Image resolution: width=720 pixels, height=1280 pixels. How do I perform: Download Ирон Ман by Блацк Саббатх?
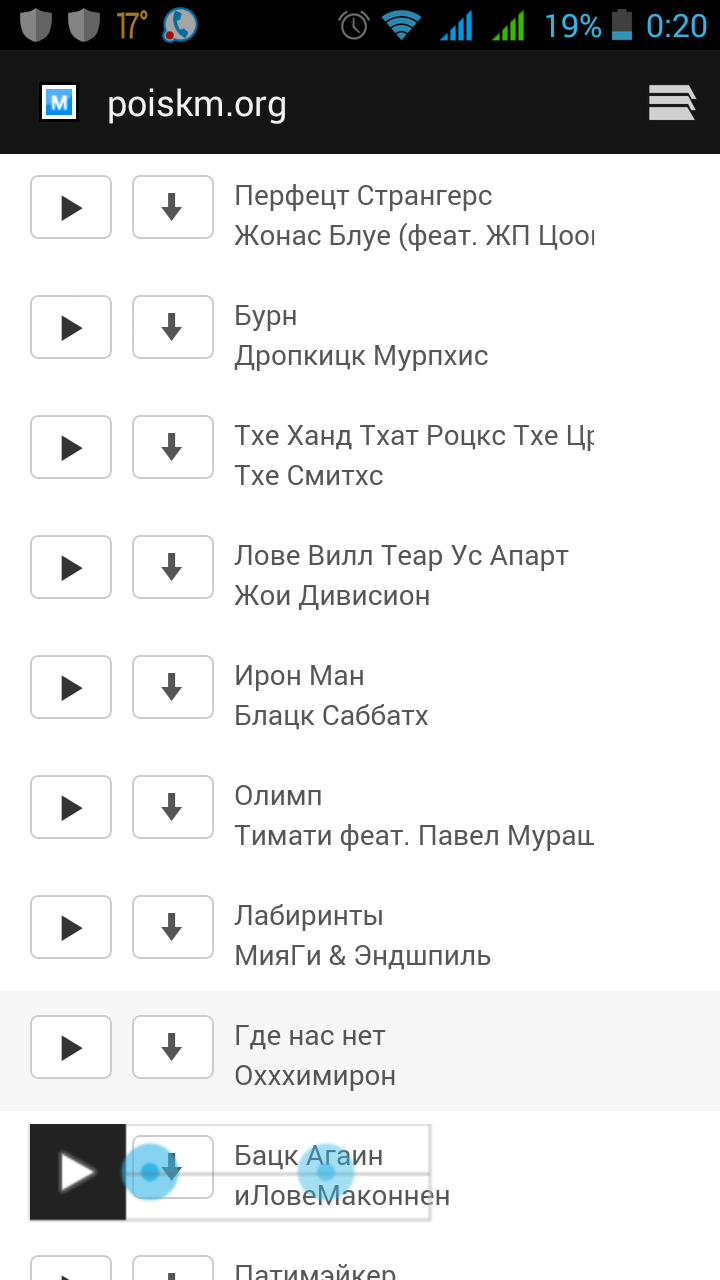[x=173, y=687]
